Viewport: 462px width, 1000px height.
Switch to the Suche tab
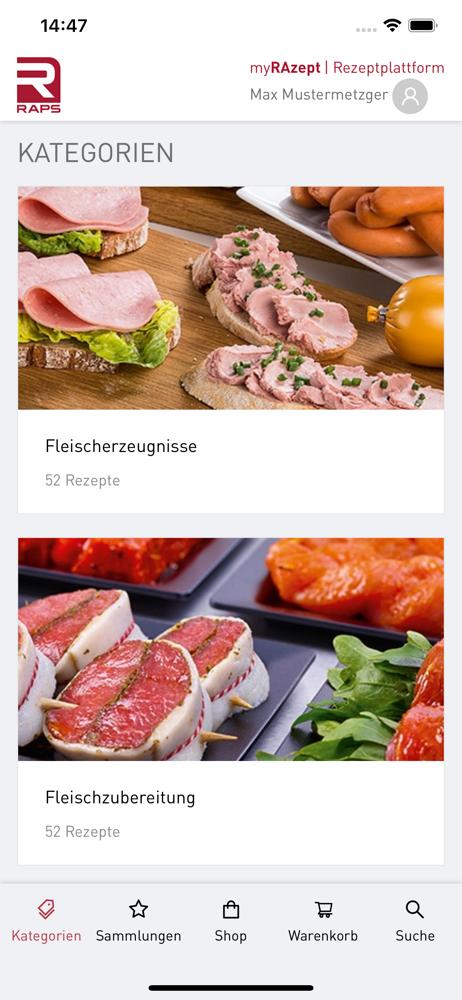(x=415, y=921)
